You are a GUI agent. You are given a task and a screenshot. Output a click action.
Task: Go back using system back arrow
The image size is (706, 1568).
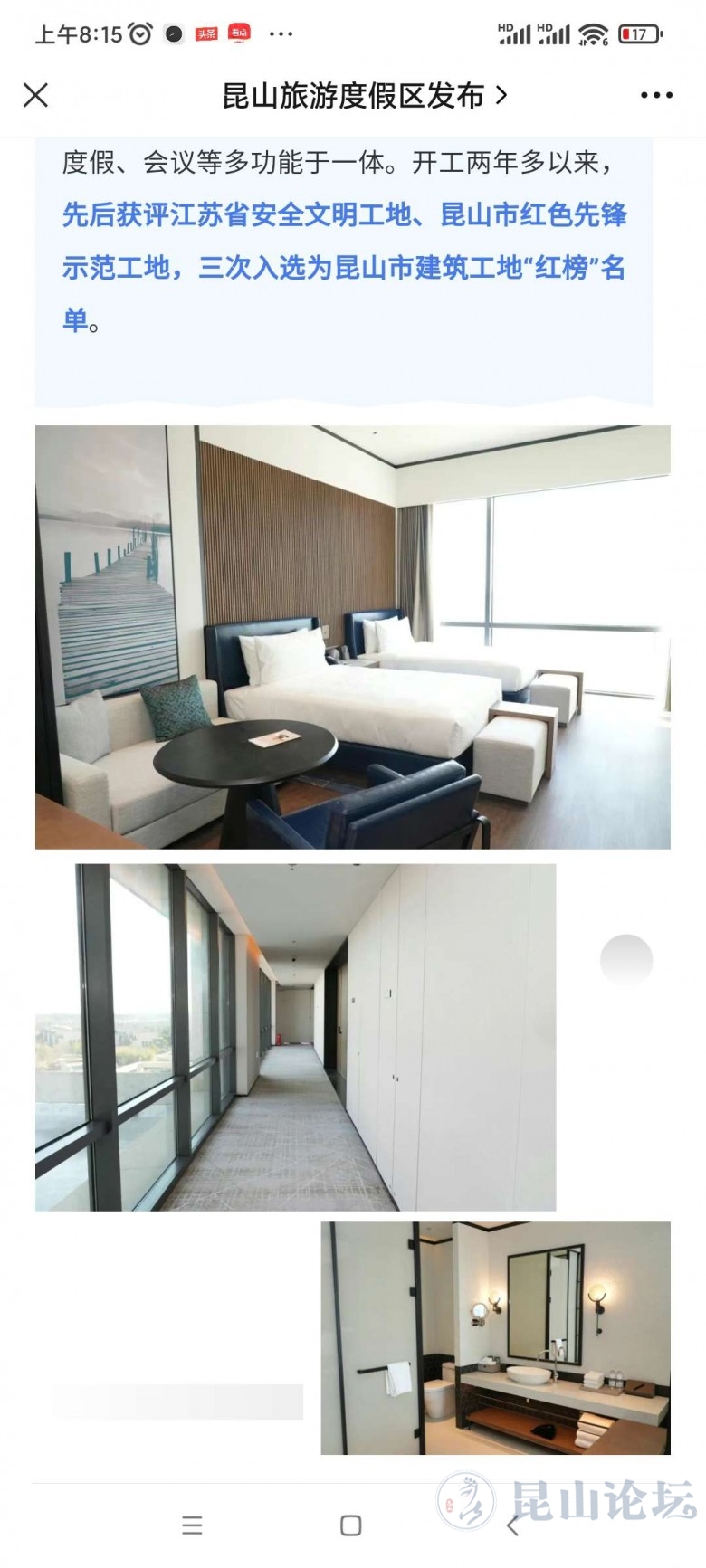pyautogui.click(x=512, y=1525)
